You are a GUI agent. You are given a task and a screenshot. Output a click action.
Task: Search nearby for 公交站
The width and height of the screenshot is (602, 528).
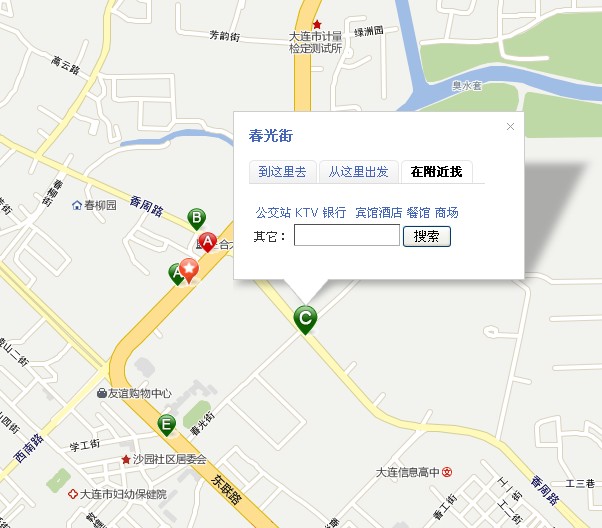[x=273, y=213]
